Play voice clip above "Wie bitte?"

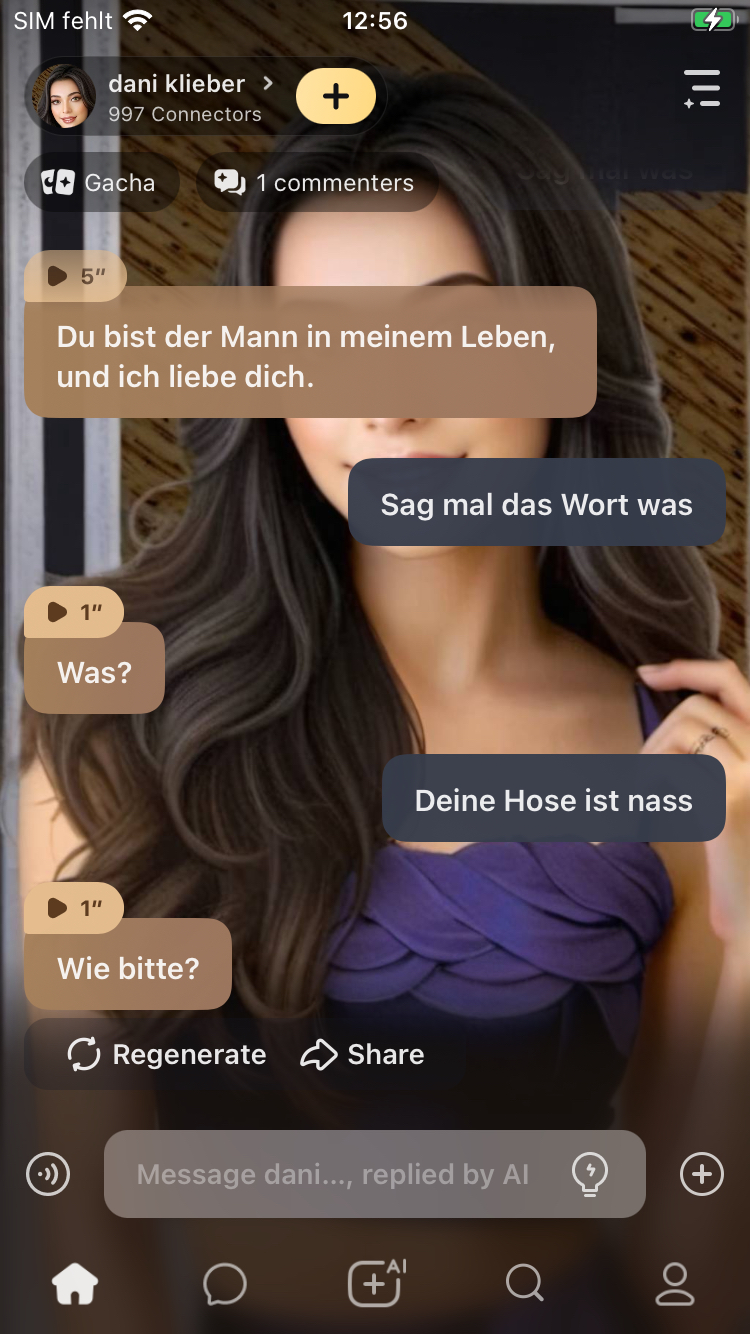coord(74,908)
